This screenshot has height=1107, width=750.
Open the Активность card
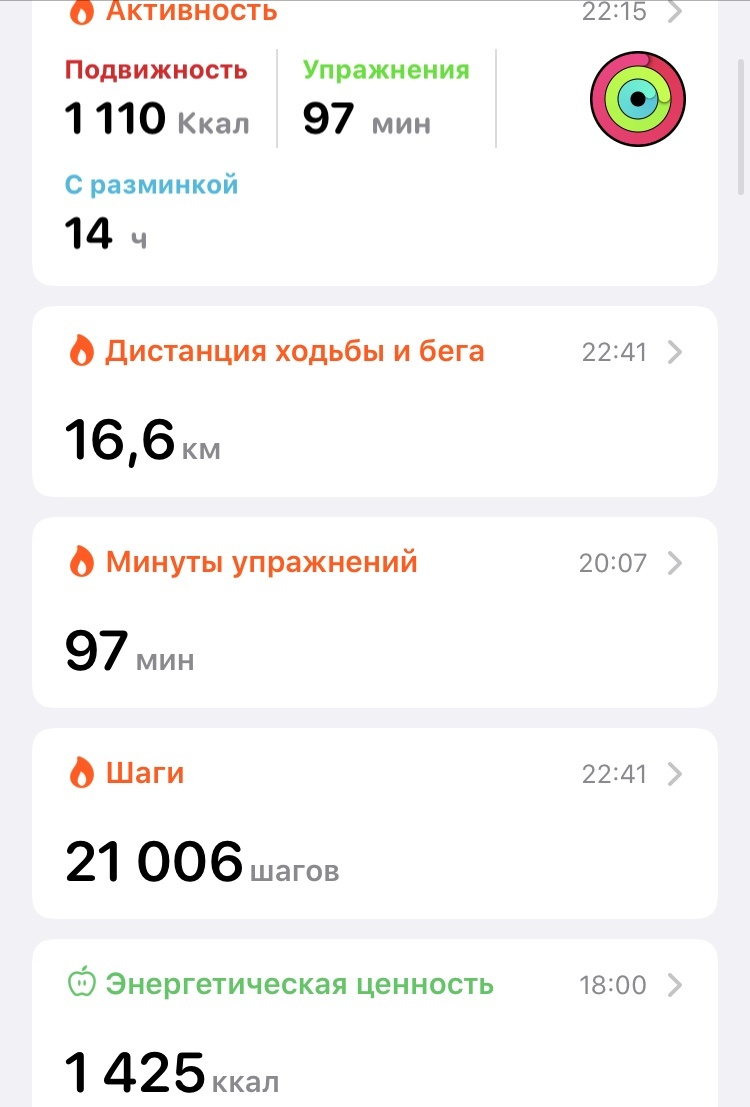[374, 140]
